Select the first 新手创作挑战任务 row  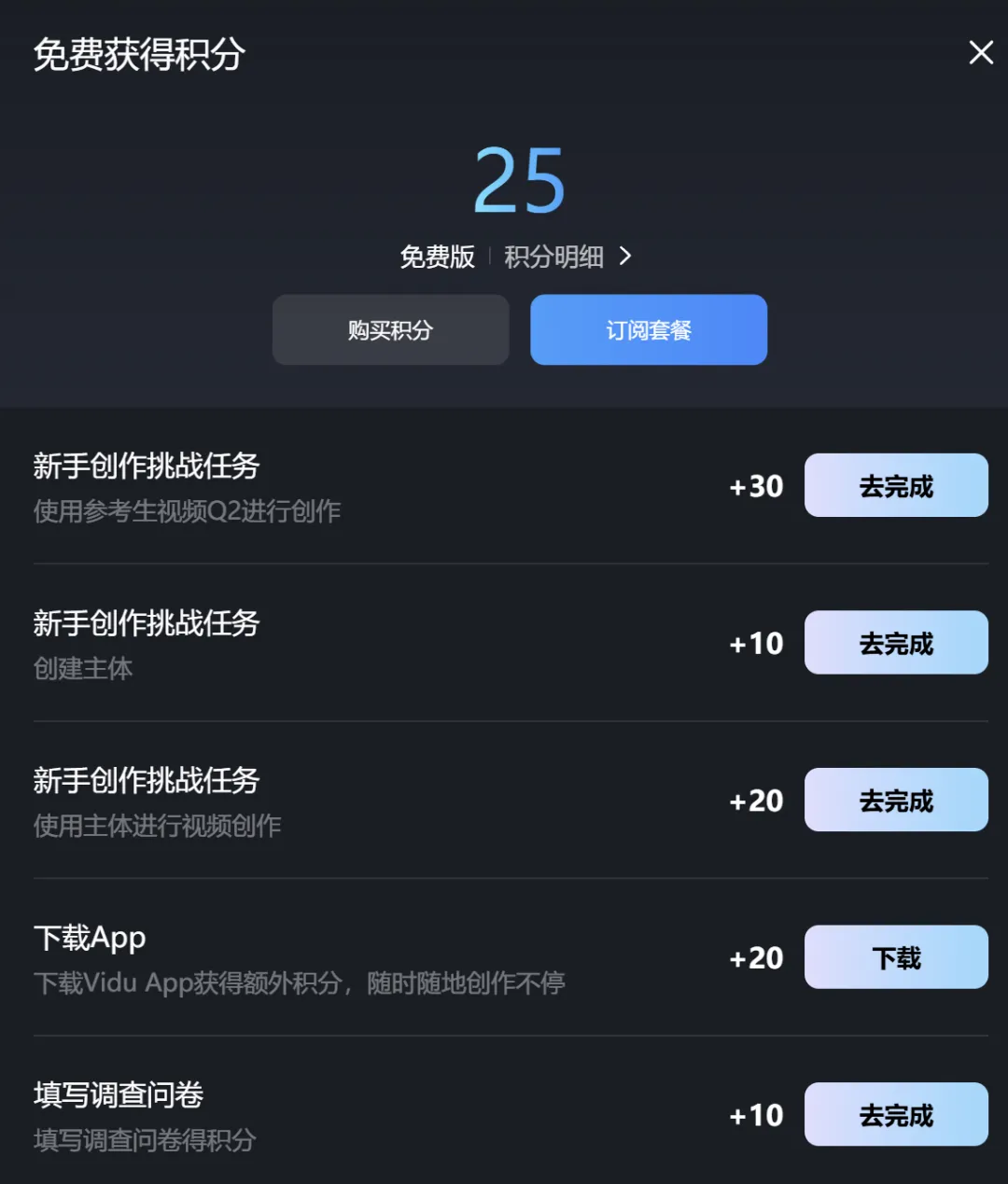[146, 467]
